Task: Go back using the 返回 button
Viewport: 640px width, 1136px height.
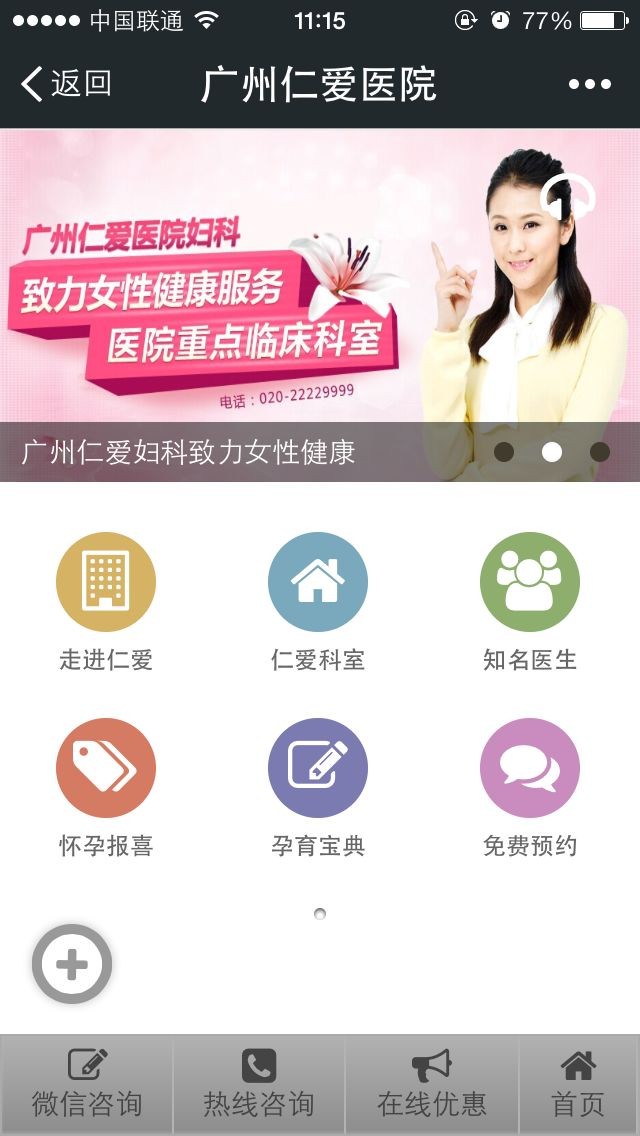Action: pos(66,84)
